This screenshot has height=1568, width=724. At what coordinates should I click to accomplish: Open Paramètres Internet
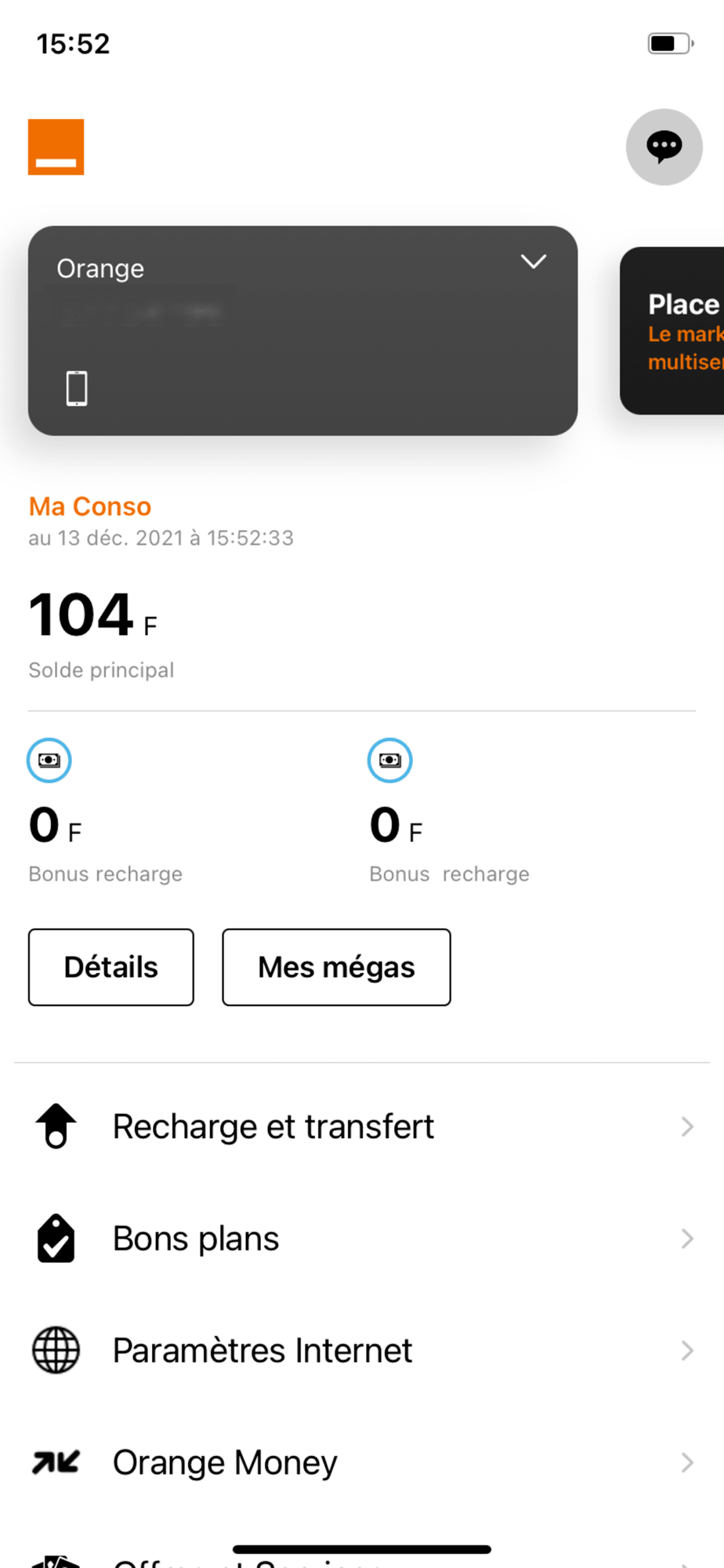(x=362, y=1350)
